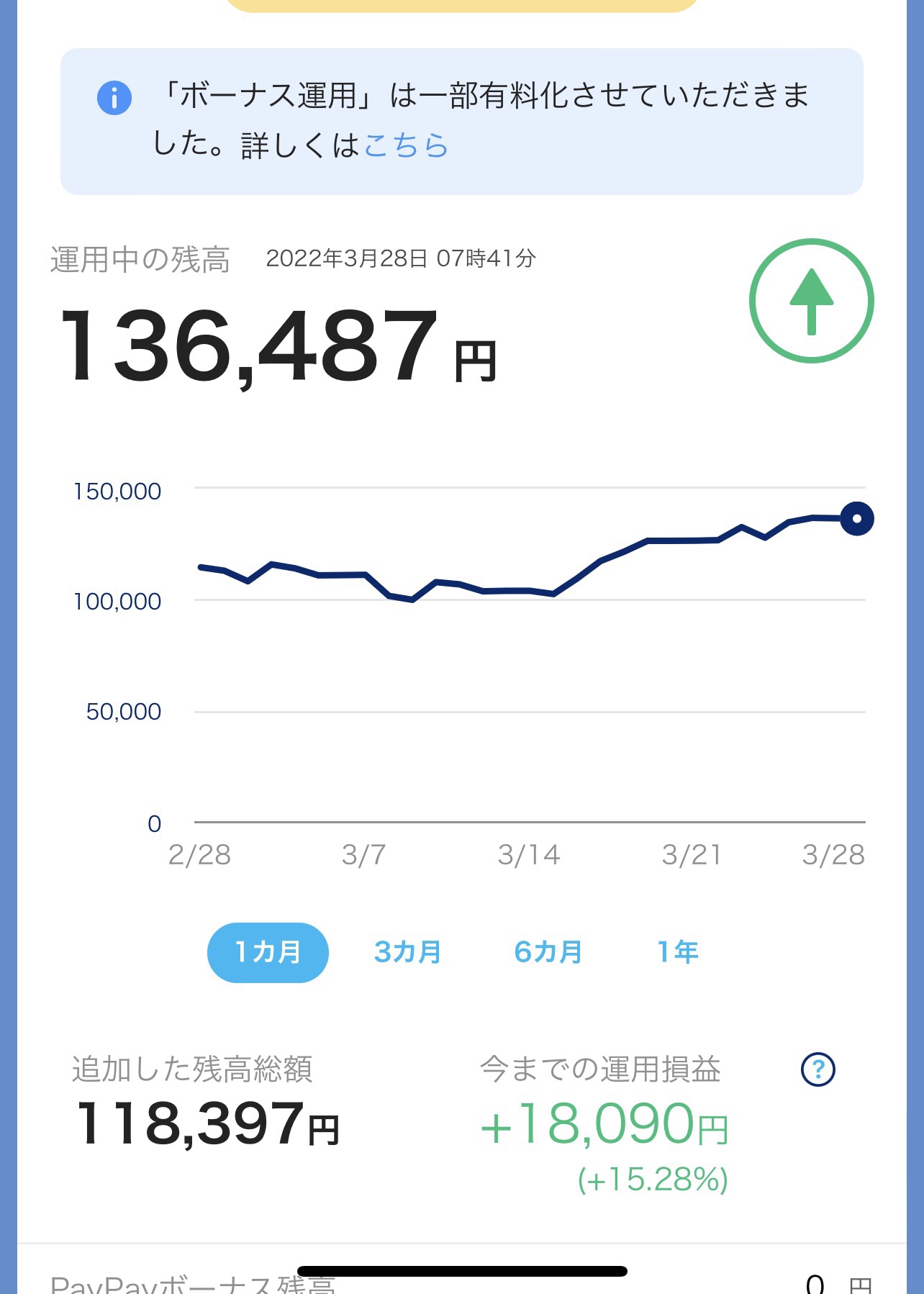The width and height of the screenshot is (924, 1294).
Task: Switch chart to 3カ月 view
Action: pos(407,952)
